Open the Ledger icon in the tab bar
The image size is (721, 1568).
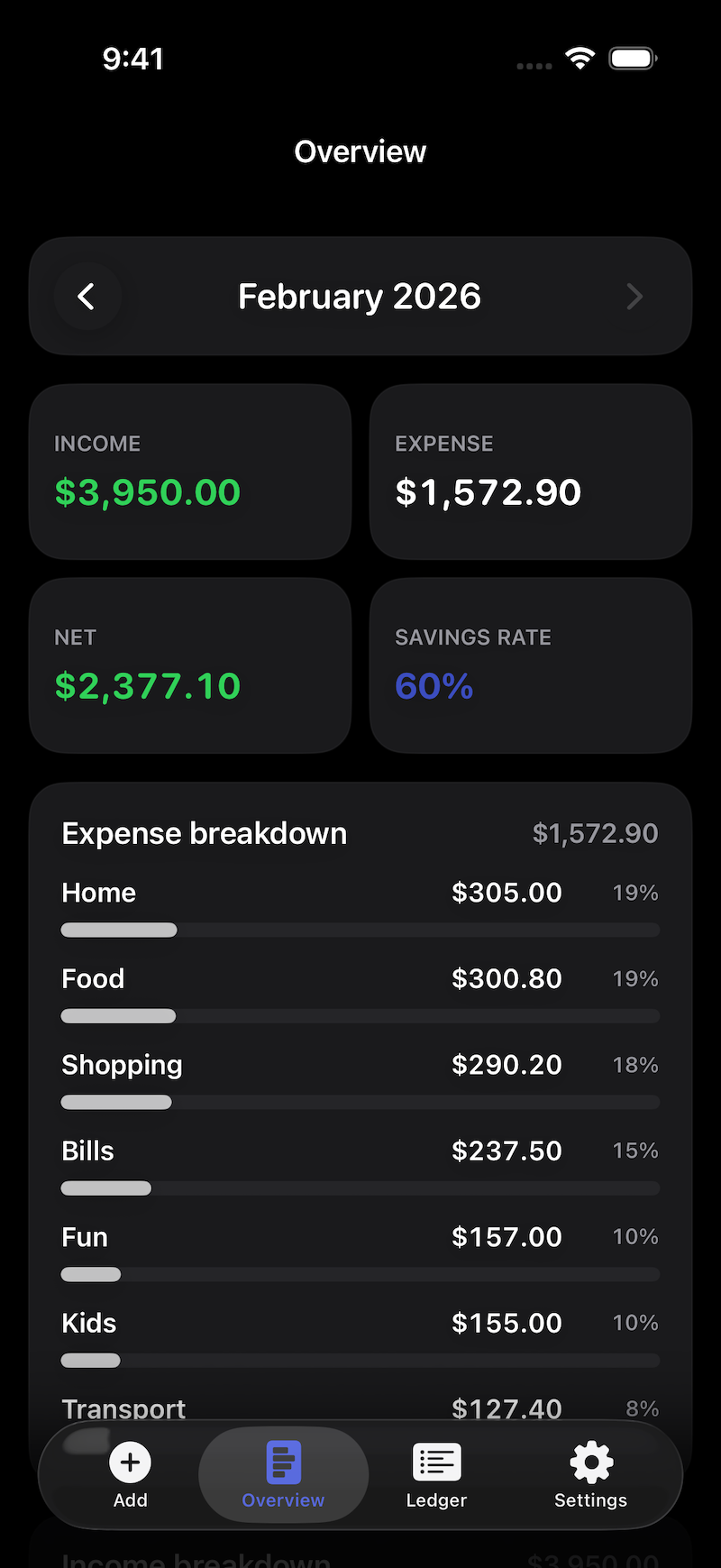coord(436,1462)
